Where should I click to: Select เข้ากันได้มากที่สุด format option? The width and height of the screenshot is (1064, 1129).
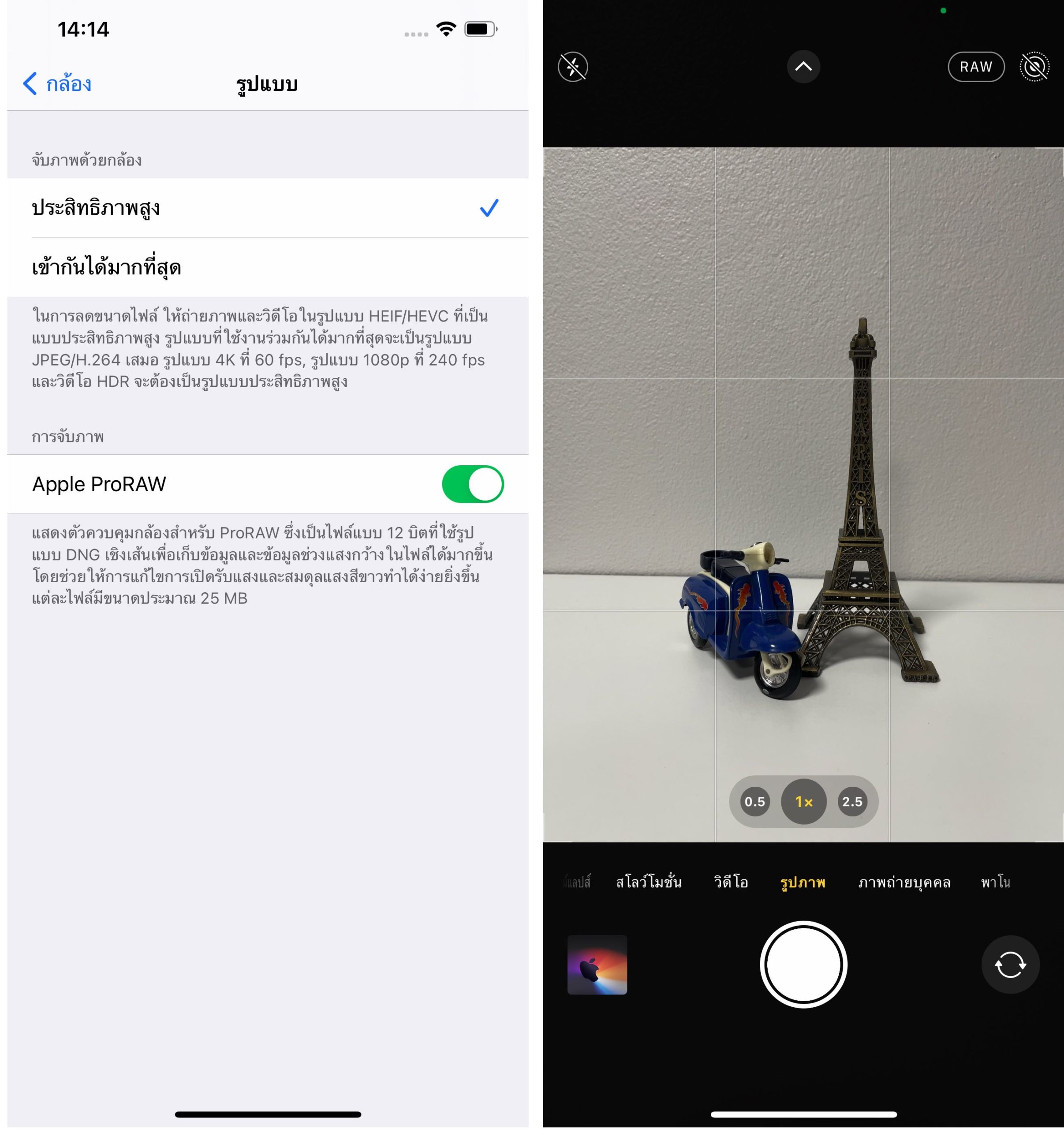click(x=267, y=268)
